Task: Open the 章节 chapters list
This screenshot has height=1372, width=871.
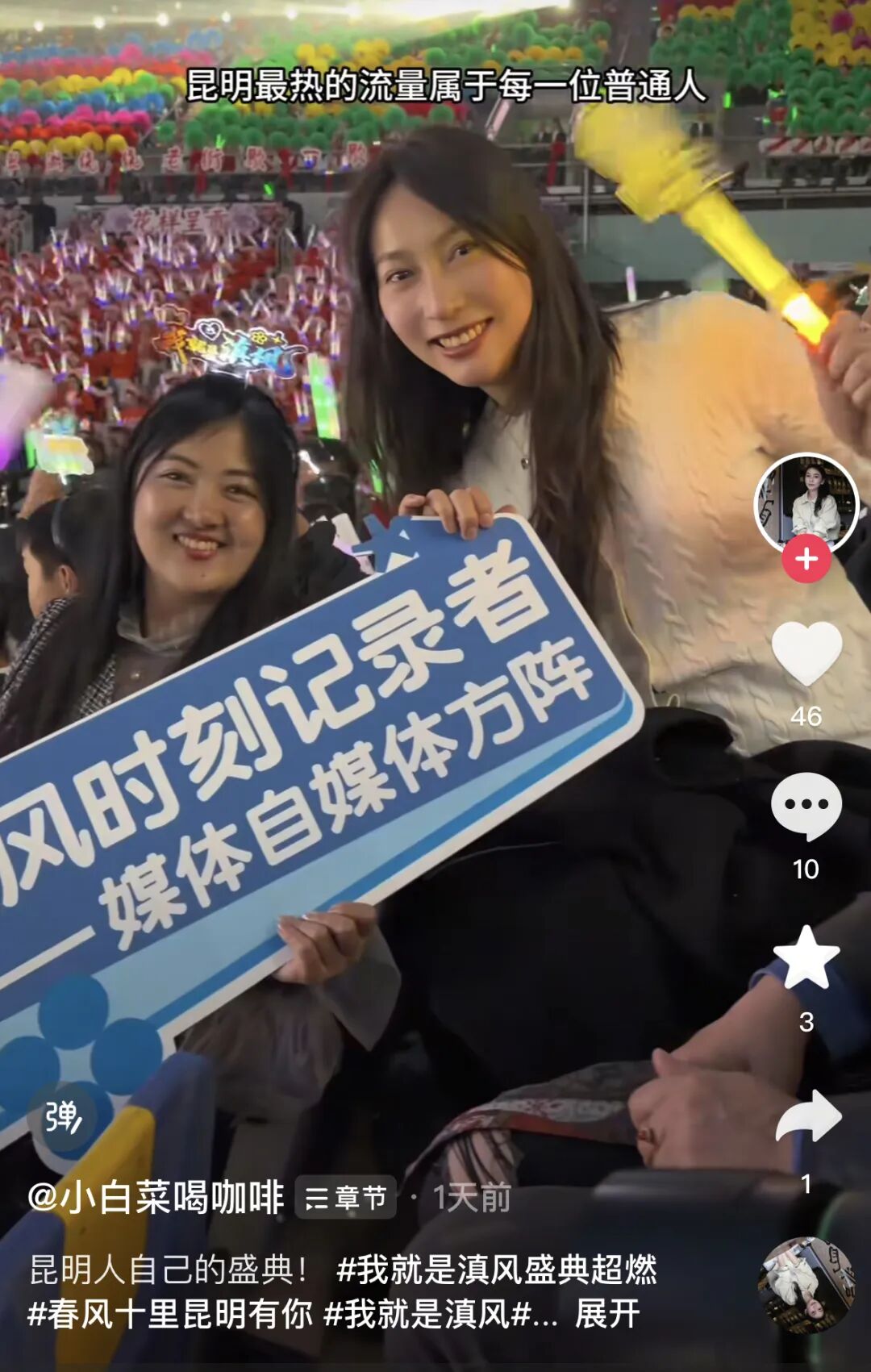Action: (x=345, y=1198)
